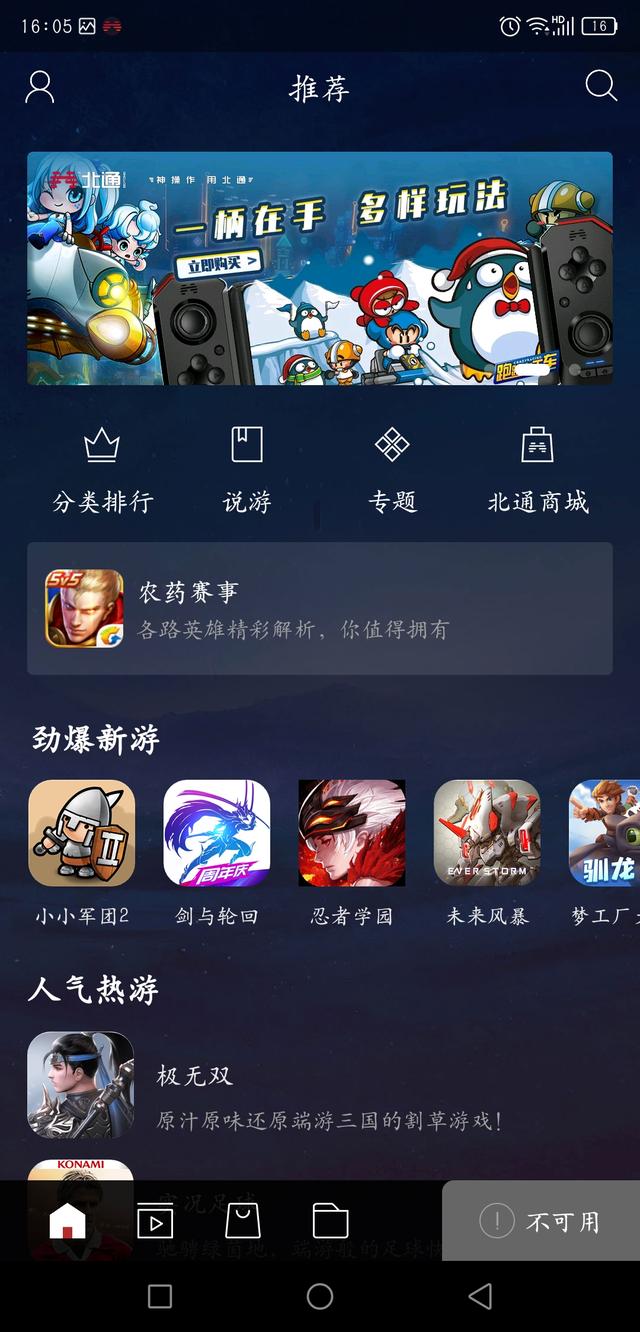Switch to the shopping bag tab
This screenshot has height=1332, width=640.
pos(243,1220)
